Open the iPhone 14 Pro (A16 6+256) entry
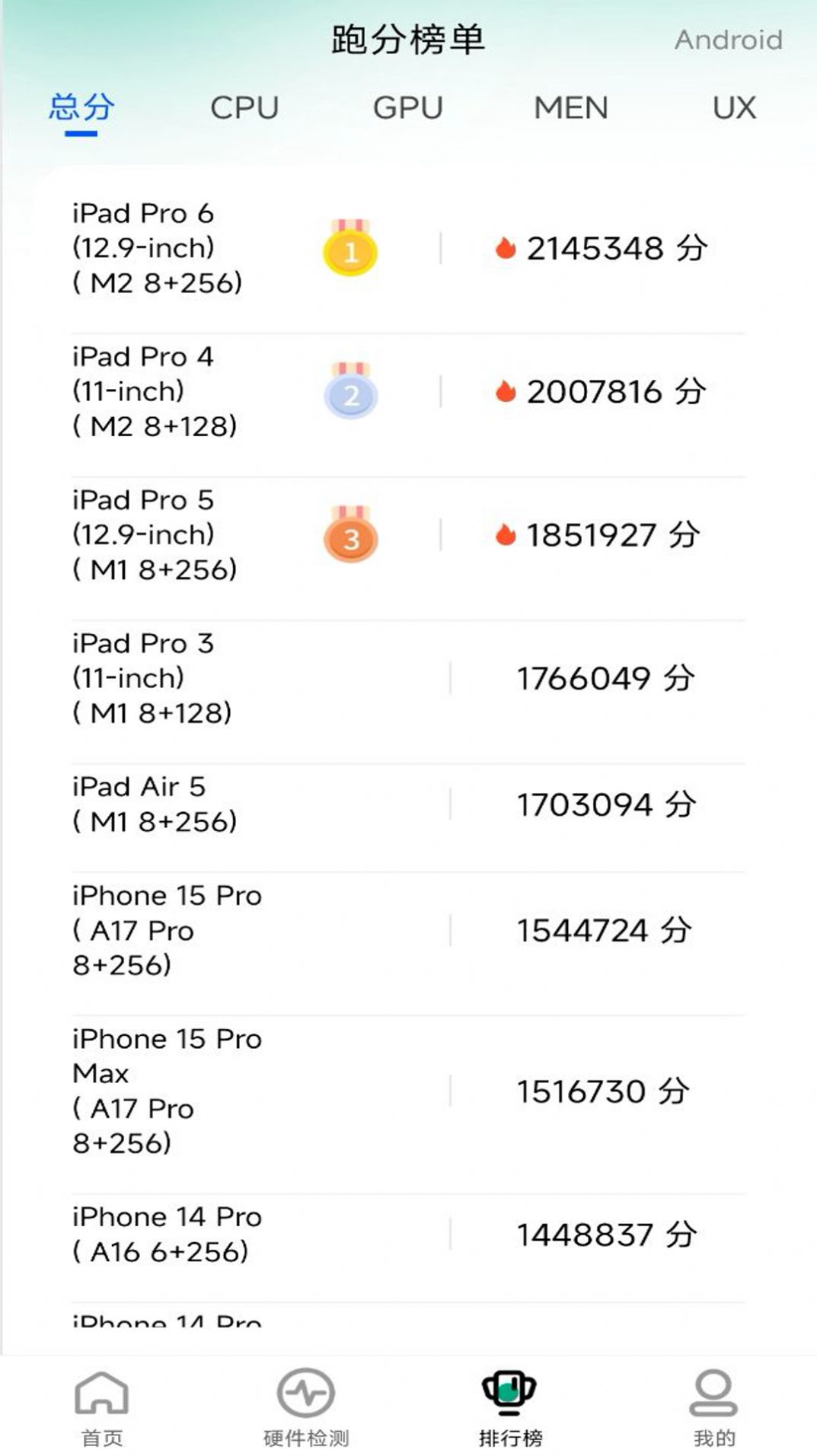 click(x=408, y=1234)
